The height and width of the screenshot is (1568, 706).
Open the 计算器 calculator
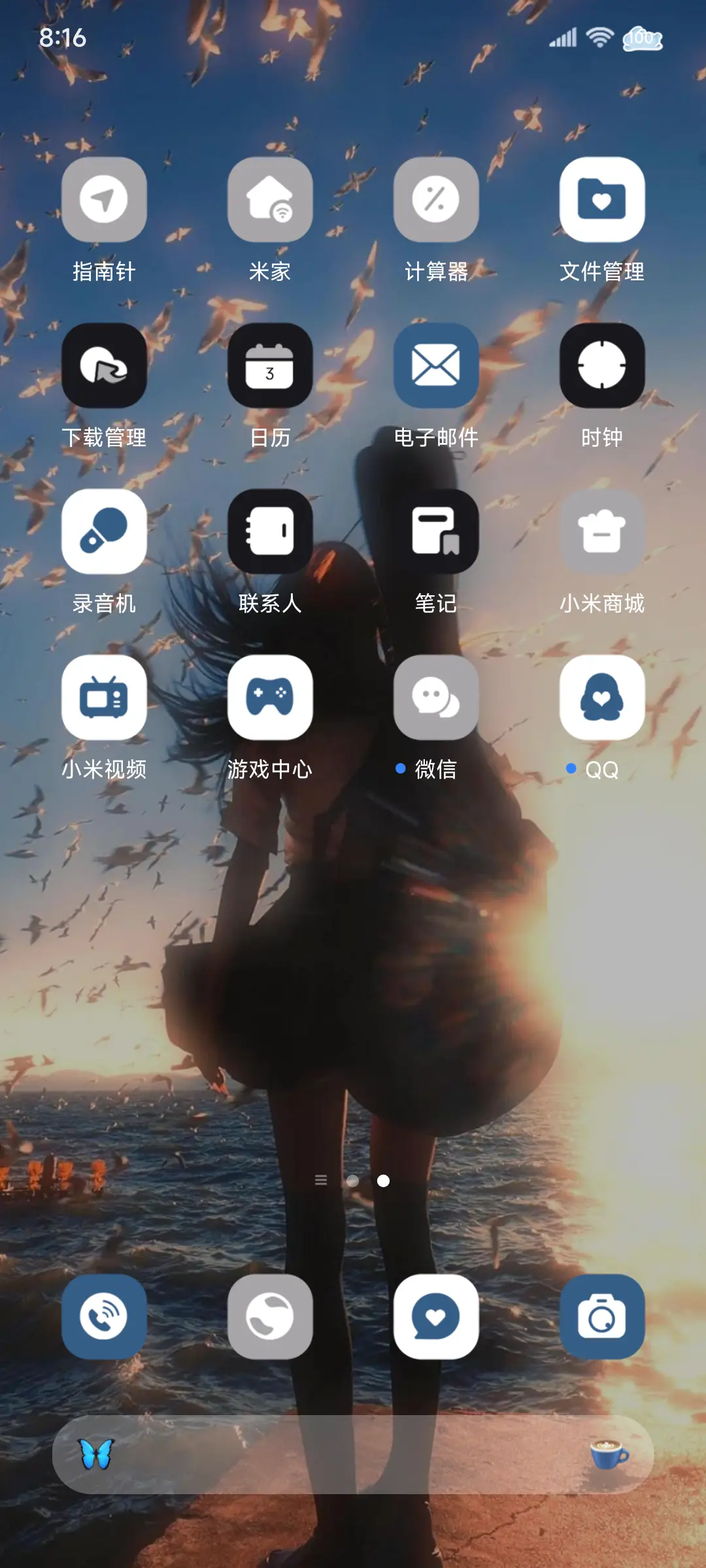[437, 200]
